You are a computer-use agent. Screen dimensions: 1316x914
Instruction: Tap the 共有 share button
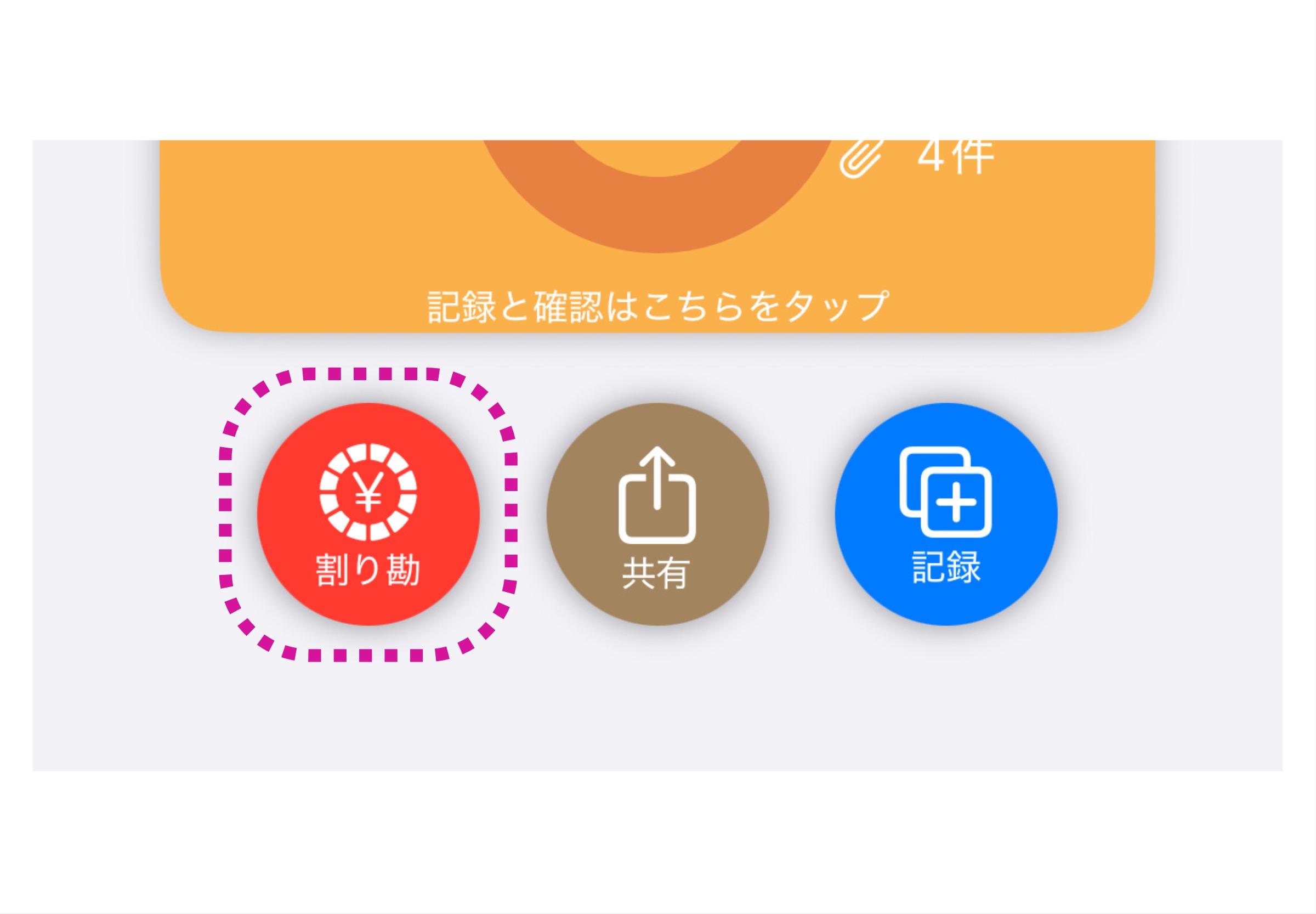pyautogui.click(x=657, y=514)
